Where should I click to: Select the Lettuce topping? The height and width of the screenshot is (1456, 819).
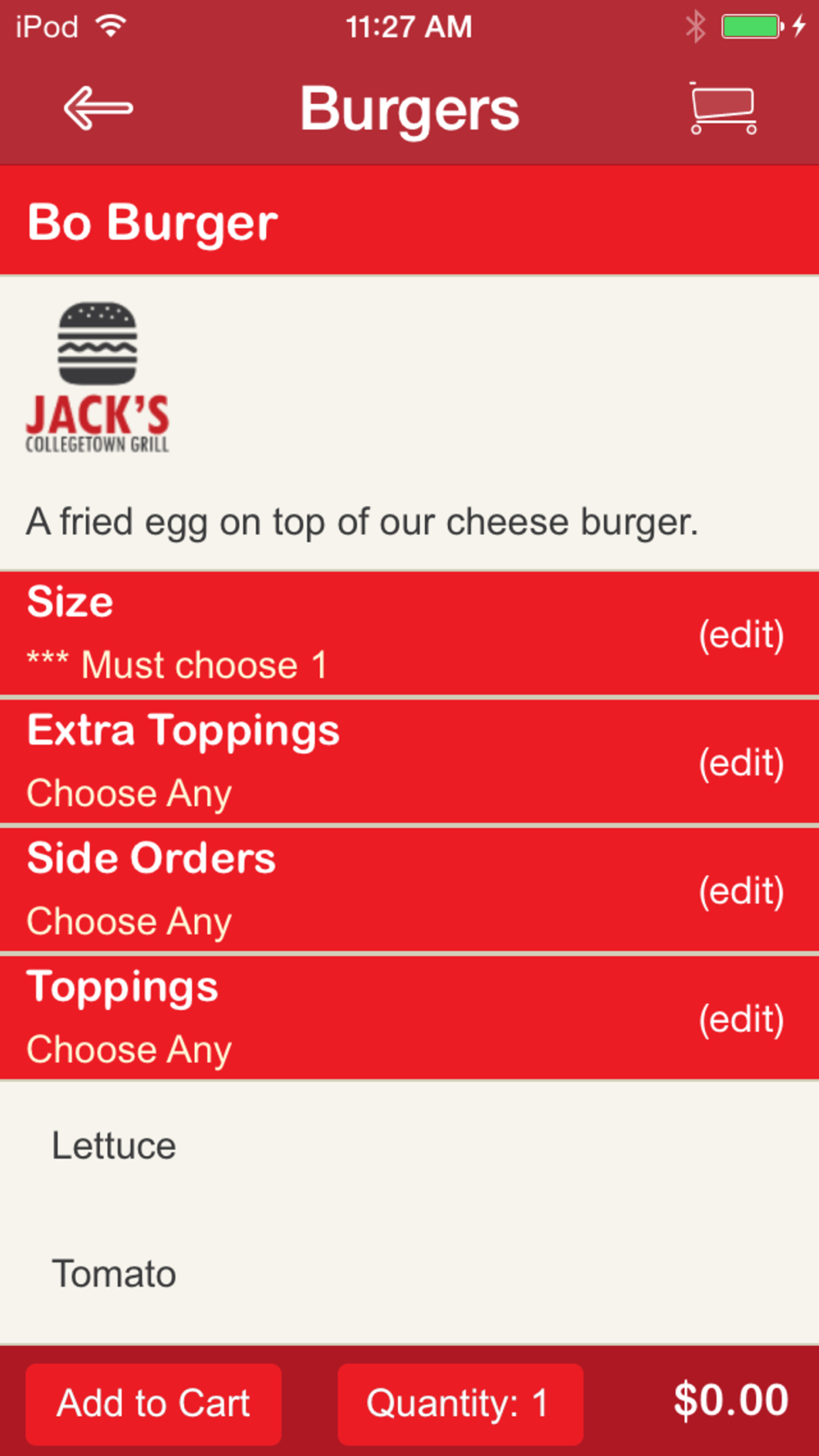point(409,1146)
